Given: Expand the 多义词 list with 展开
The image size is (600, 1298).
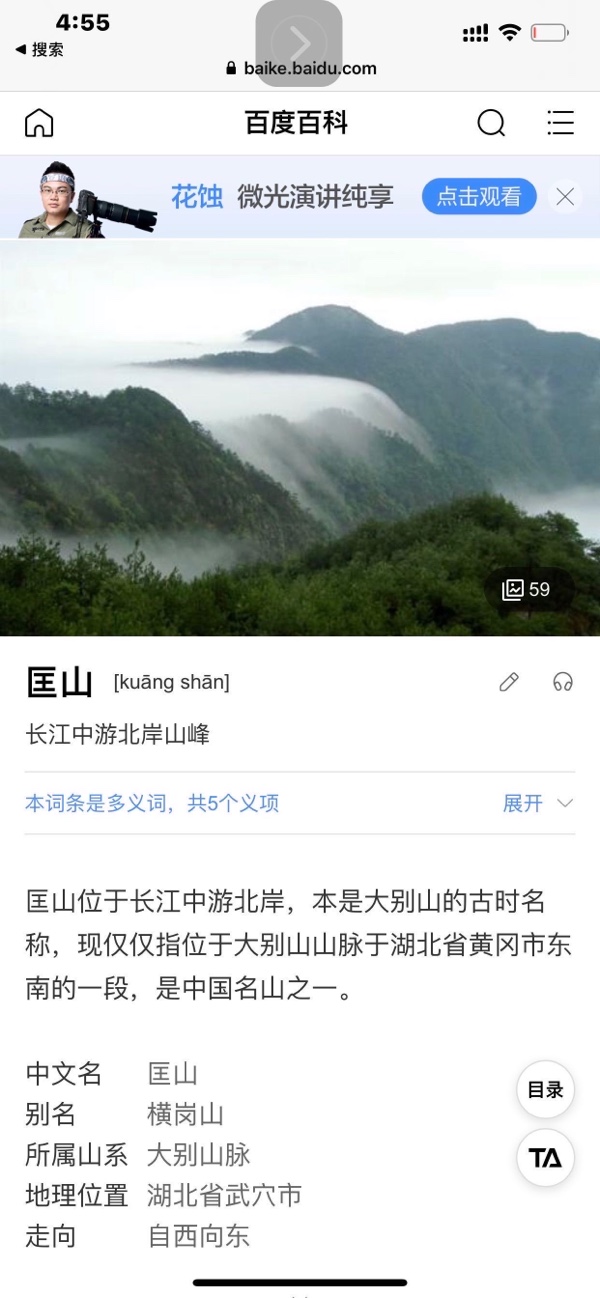Looking at the screenshot, I should tap(537, 803).
